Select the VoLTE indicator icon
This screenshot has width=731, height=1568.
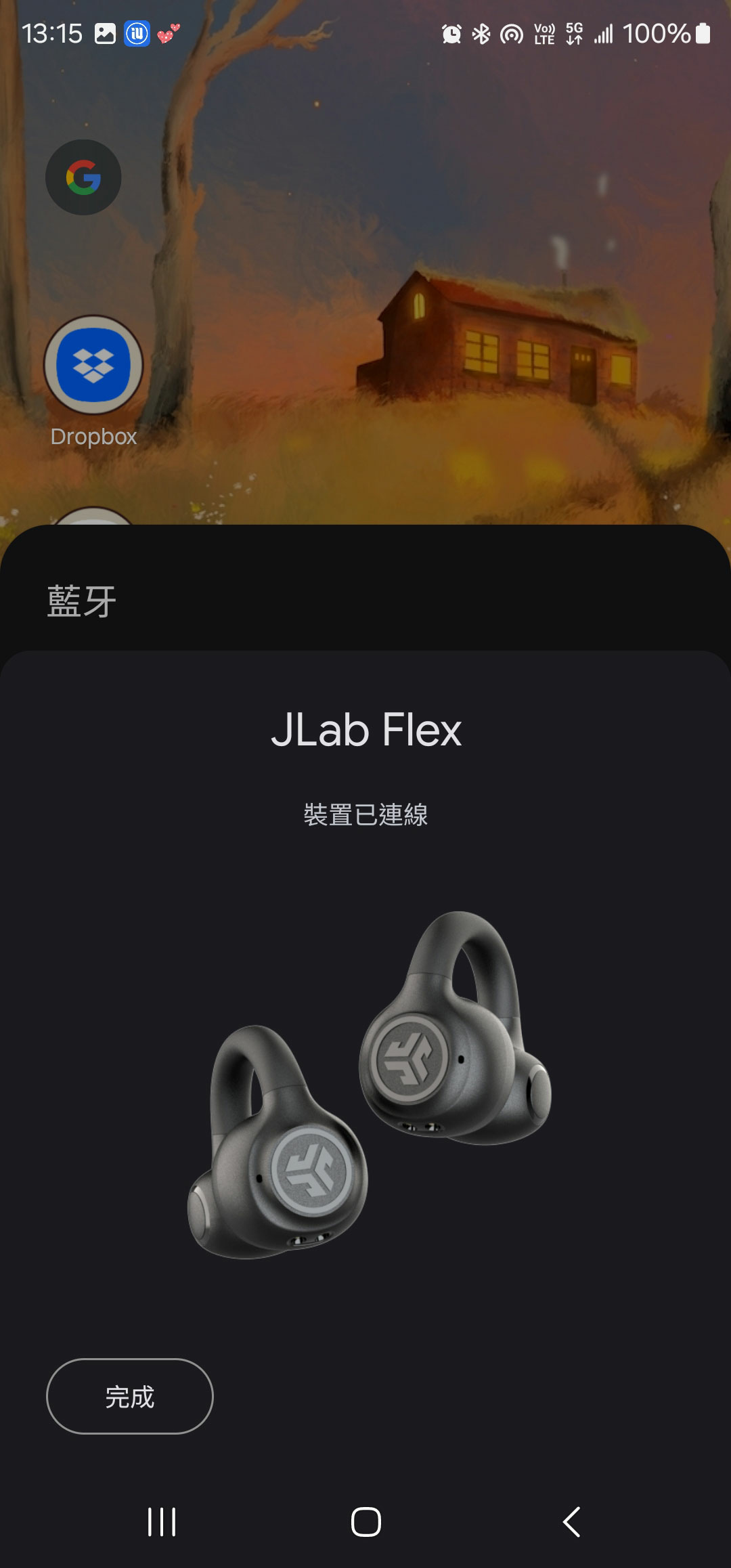545,32
